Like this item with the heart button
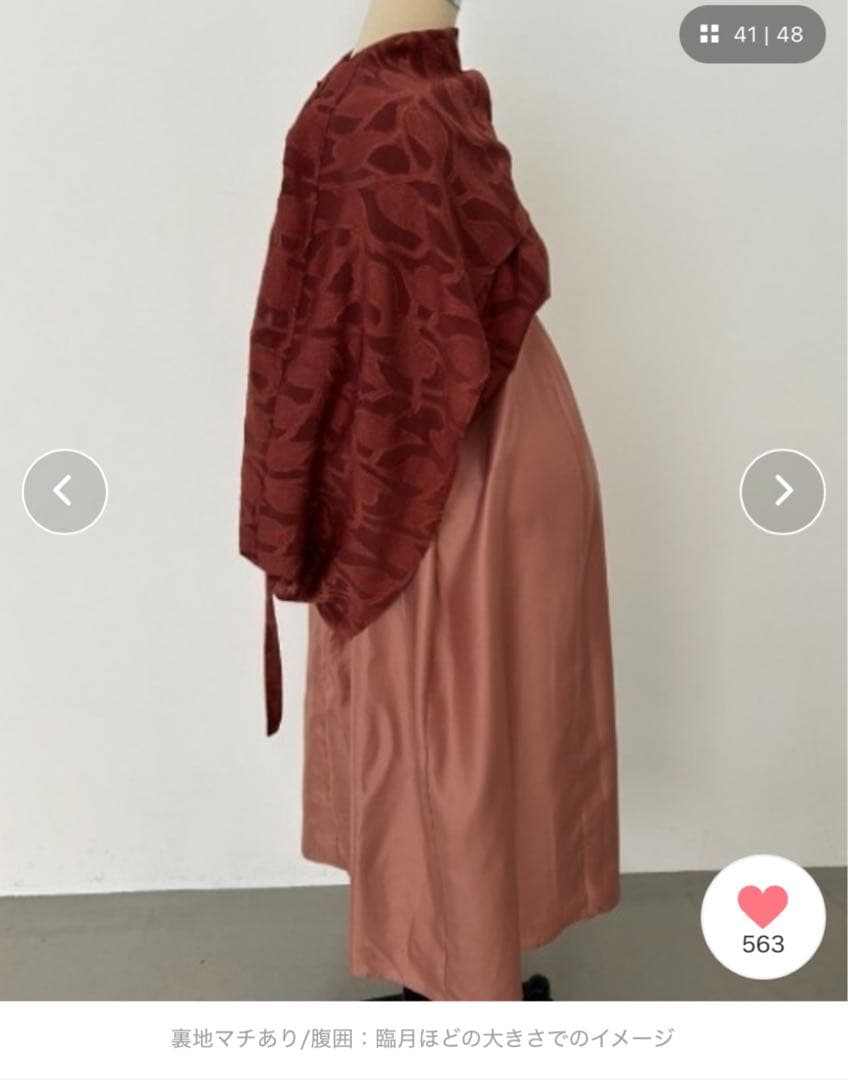 pos(763,918)
